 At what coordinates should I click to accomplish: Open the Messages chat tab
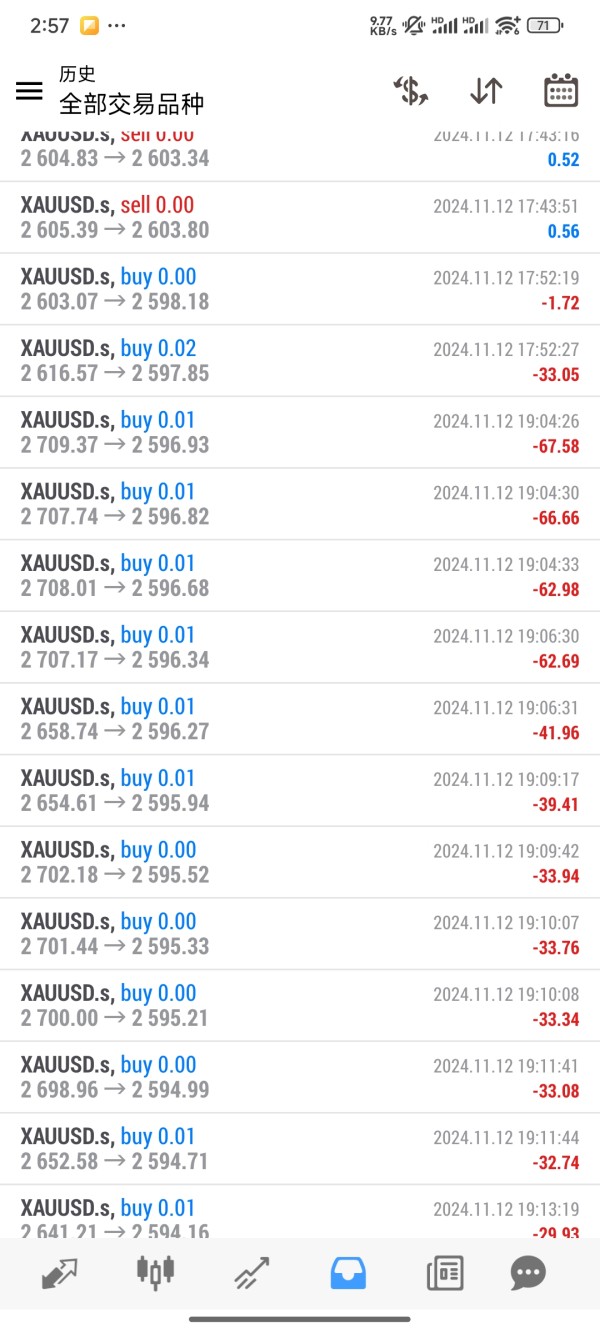527,1273
